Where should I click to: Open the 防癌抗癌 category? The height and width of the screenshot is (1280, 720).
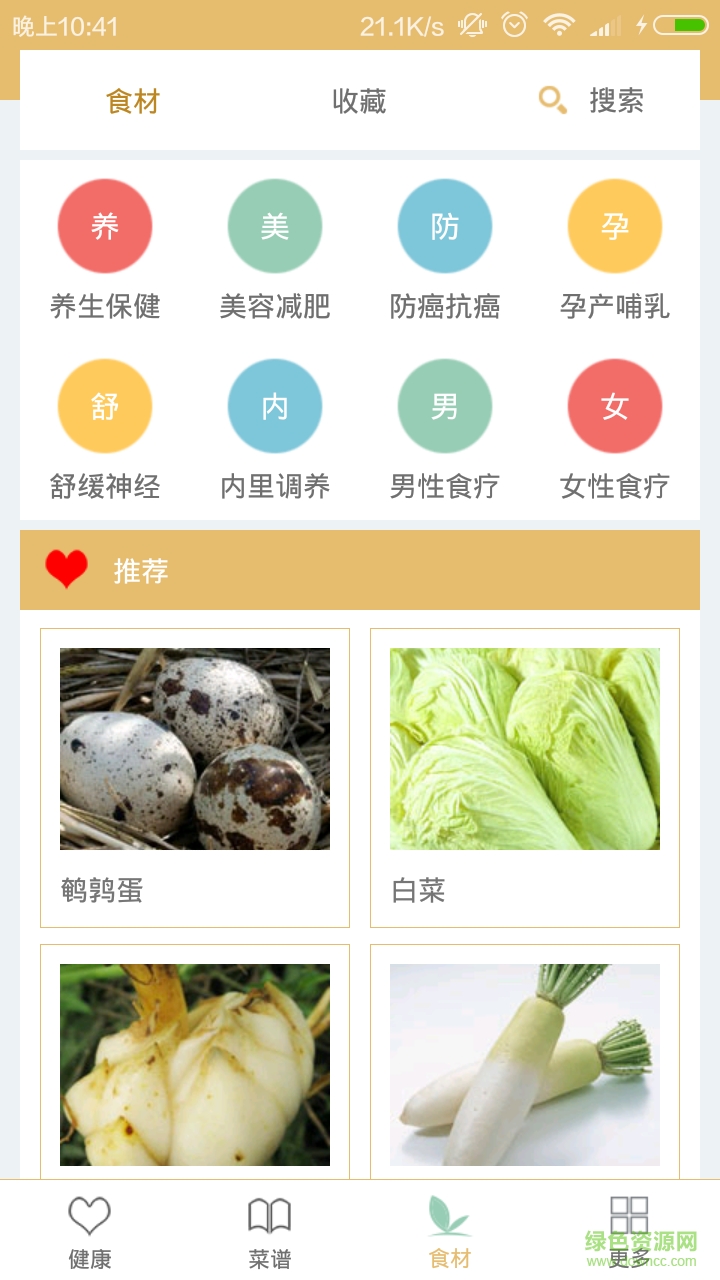point(445,226)
